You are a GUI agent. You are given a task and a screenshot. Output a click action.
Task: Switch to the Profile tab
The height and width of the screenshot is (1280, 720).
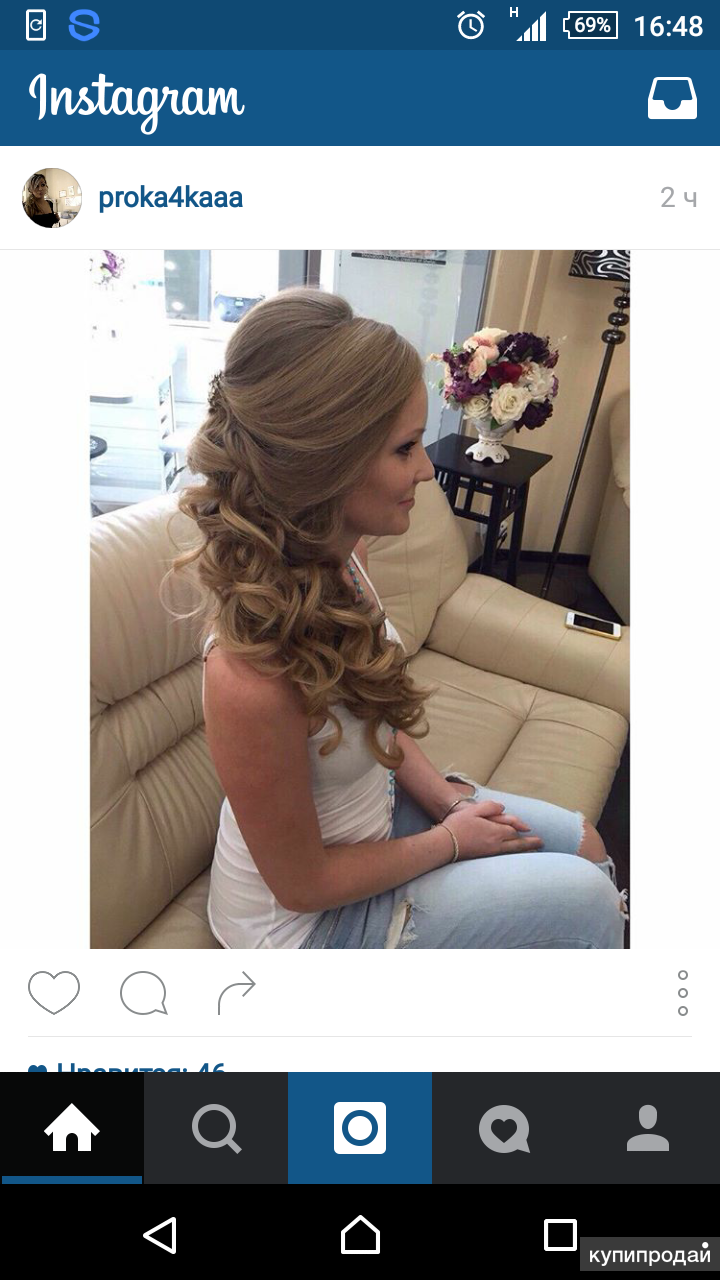(x=648, y=1129)
